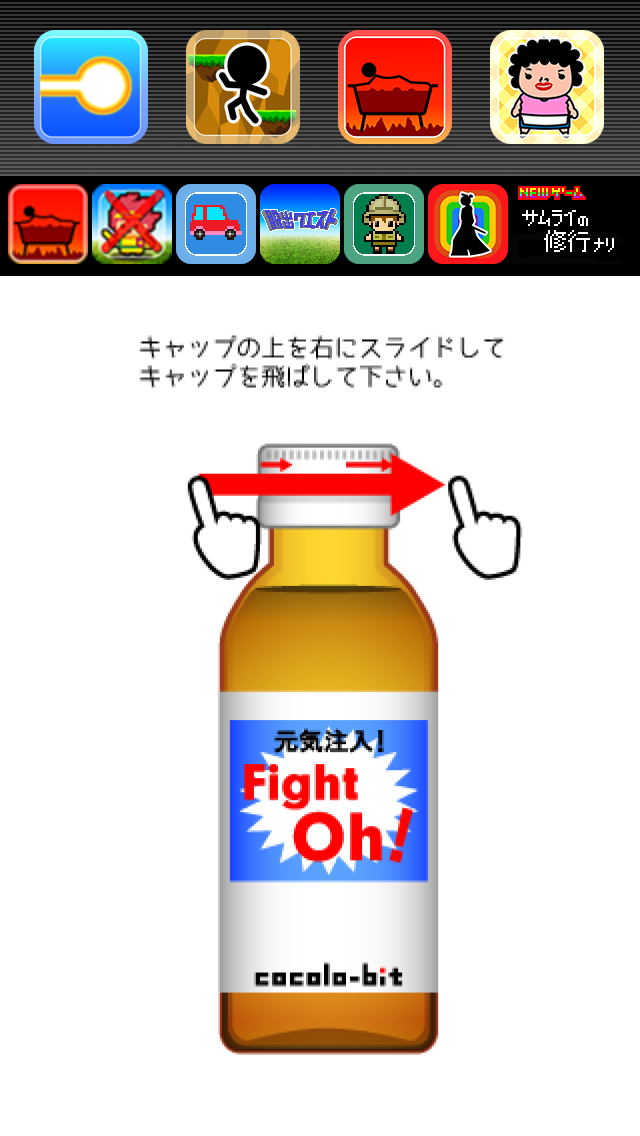This screenshot has height=1136, width=640.
Task: Open the large red lava cart game icon
Action: coord(395,87)
